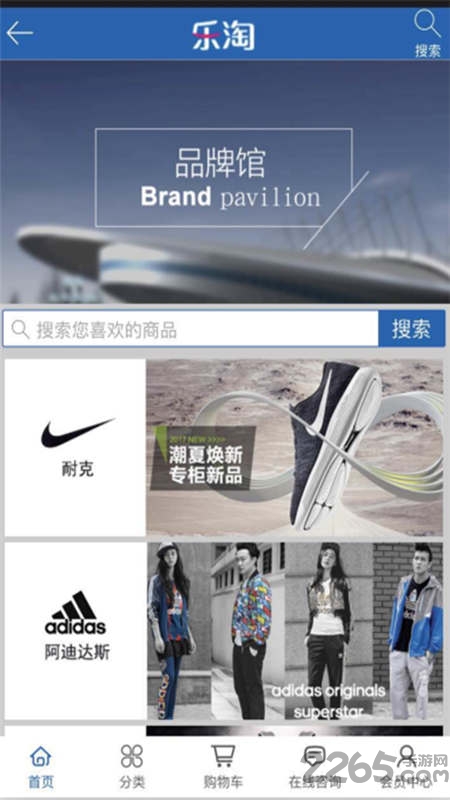Viewport: 450px width, 800px height.
Task: Switch to the 分类 categories tab
Action: tap(132, 767)
